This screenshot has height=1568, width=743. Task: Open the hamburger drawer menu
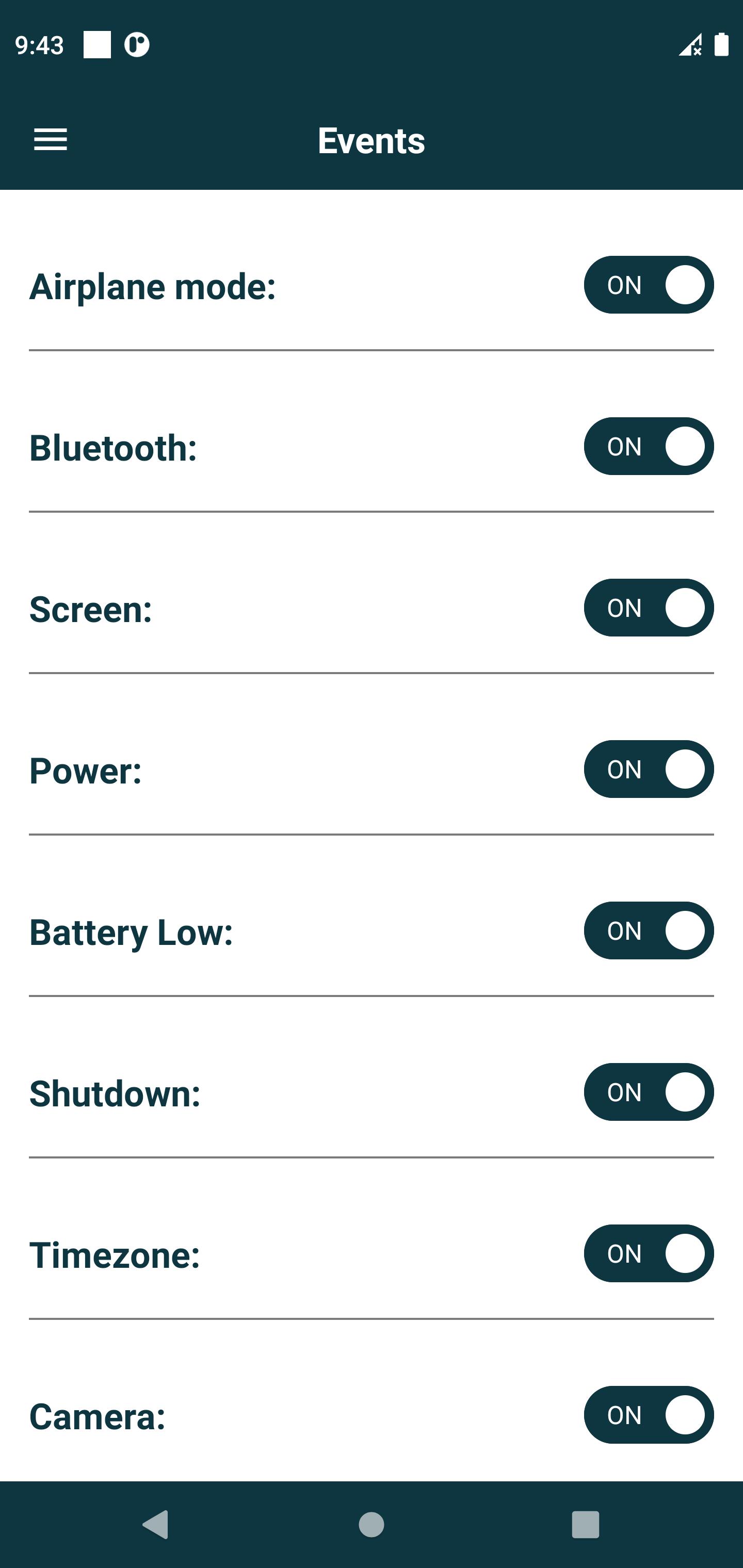51,140
